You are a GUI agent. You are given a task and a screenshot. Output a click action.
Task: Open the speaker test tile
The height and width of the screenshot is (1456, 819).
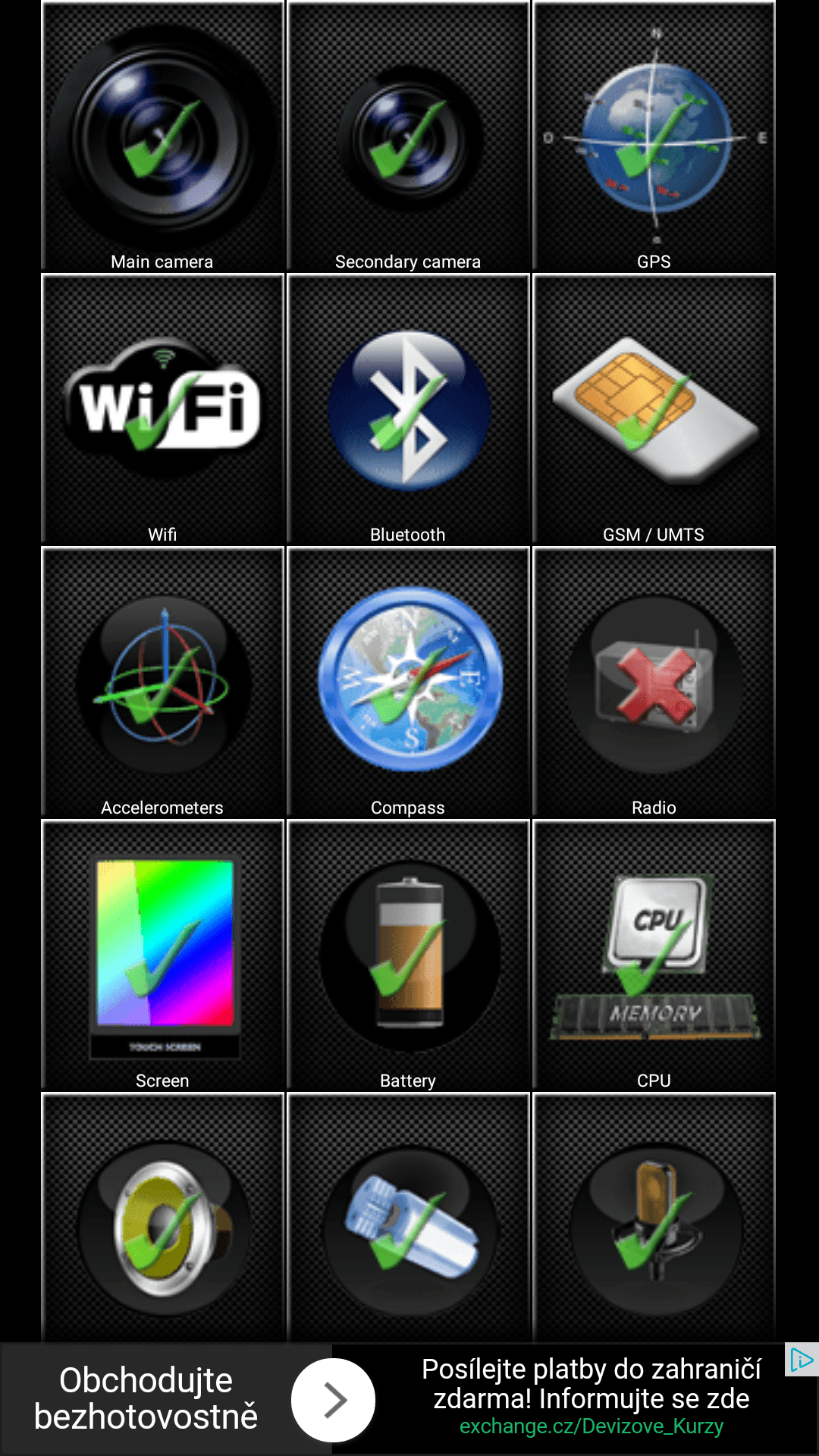tap(162, 1221)
